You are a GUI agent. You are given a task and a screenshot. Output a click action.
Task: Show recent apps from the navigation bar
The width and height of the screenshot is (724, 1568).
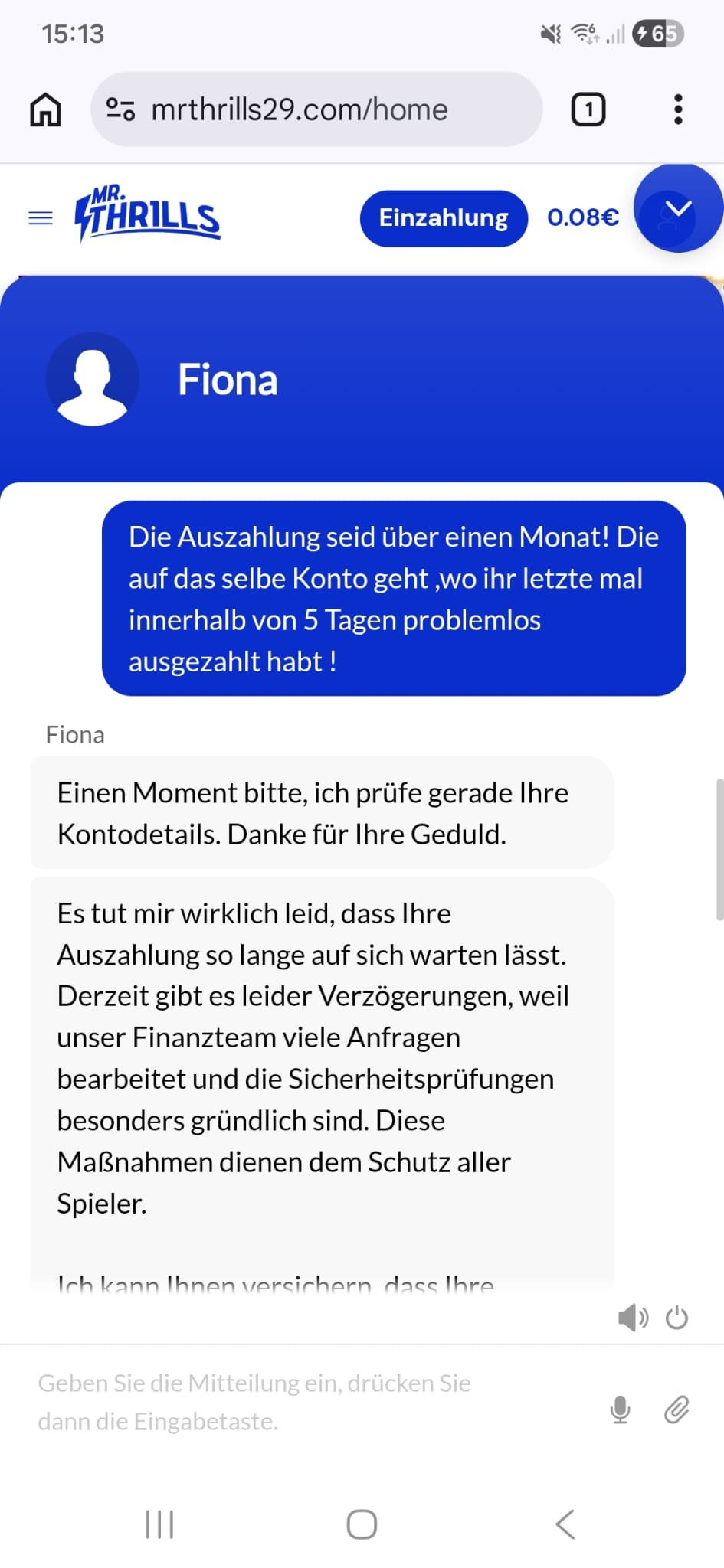(x=159, y=1524)
